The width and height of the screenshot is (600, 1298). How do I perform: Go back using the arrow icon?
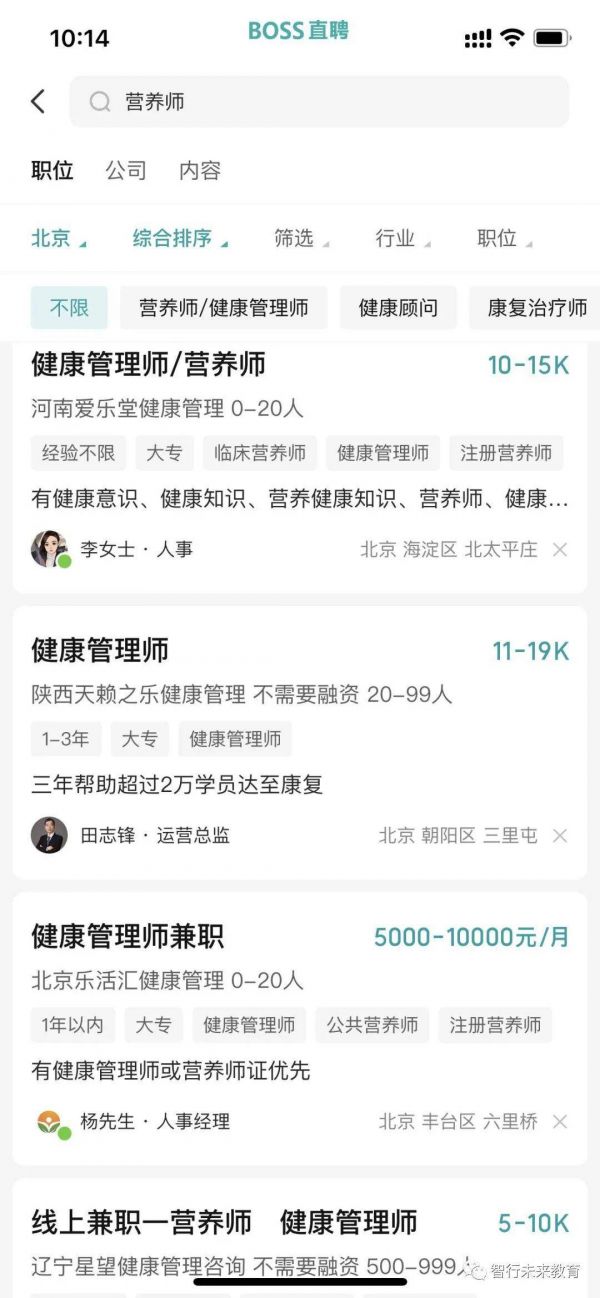[x=38, y=101]
